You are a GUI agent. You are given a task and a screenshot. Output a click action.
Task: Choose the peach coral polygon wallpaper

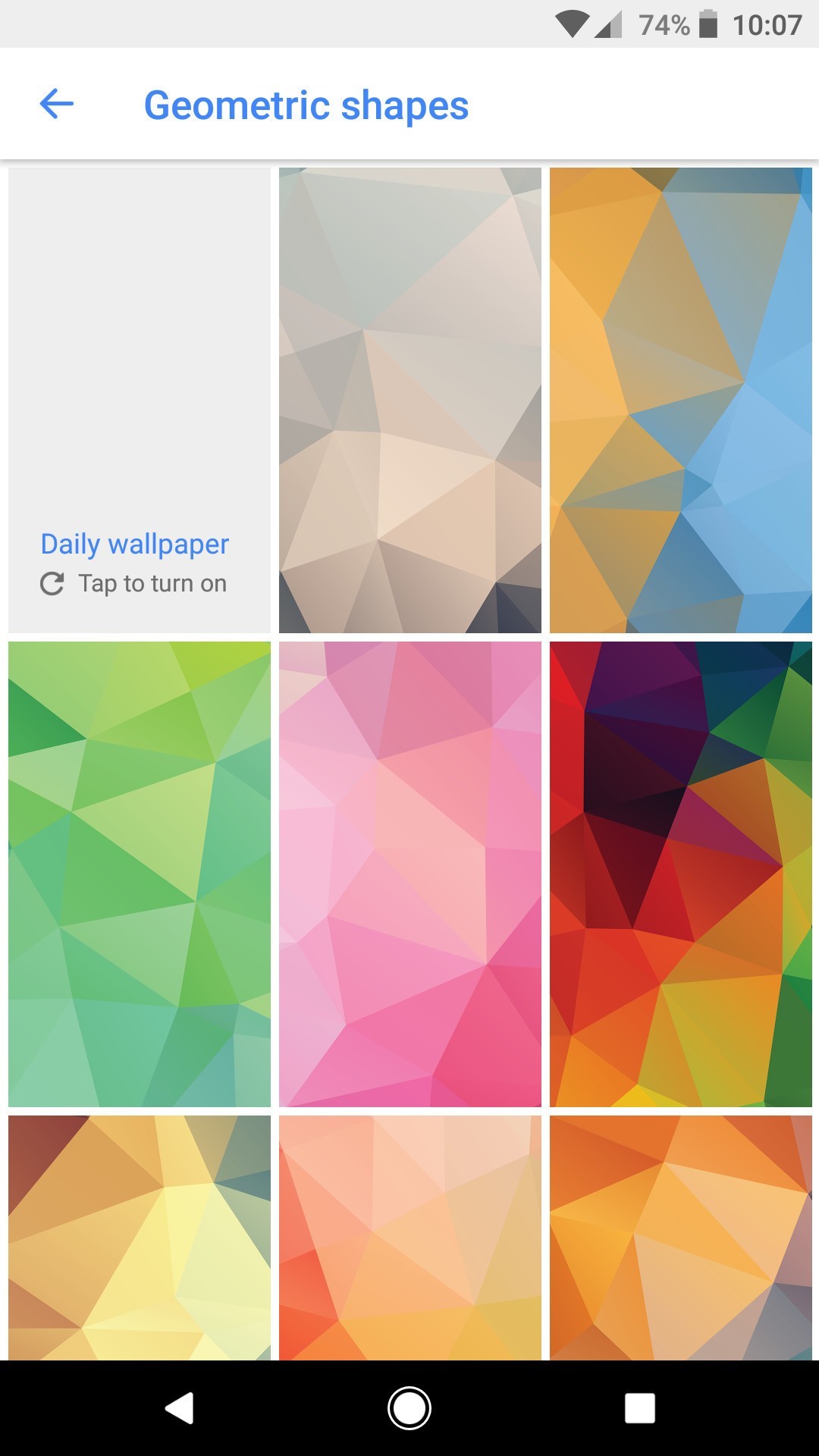[x=409, y=1238]
